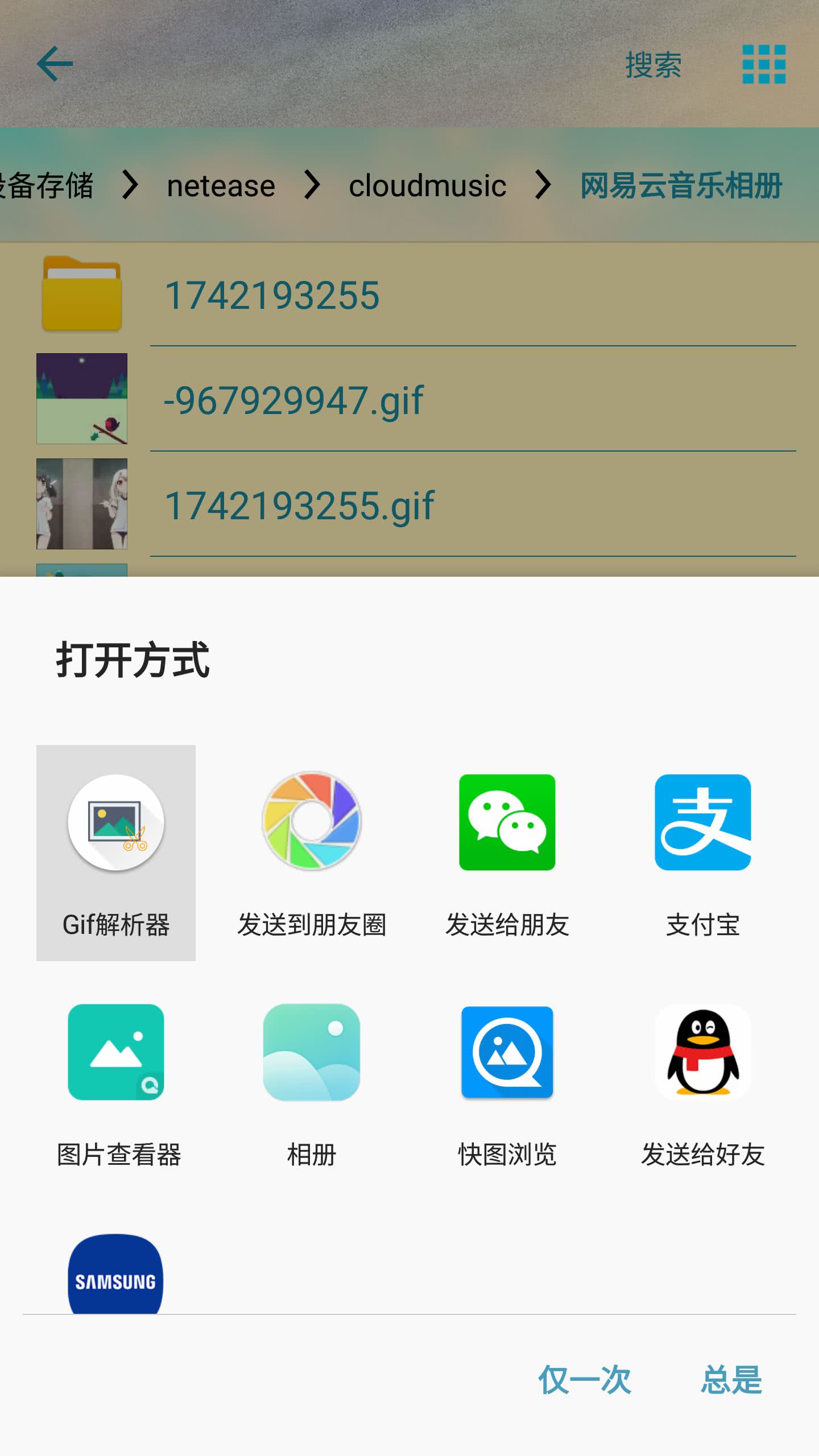The height and width of the screenshot is (1456, 819).
Task: Tap 仅一次 to open just once
Action: pyautogui.click(x=585, y=1379)
